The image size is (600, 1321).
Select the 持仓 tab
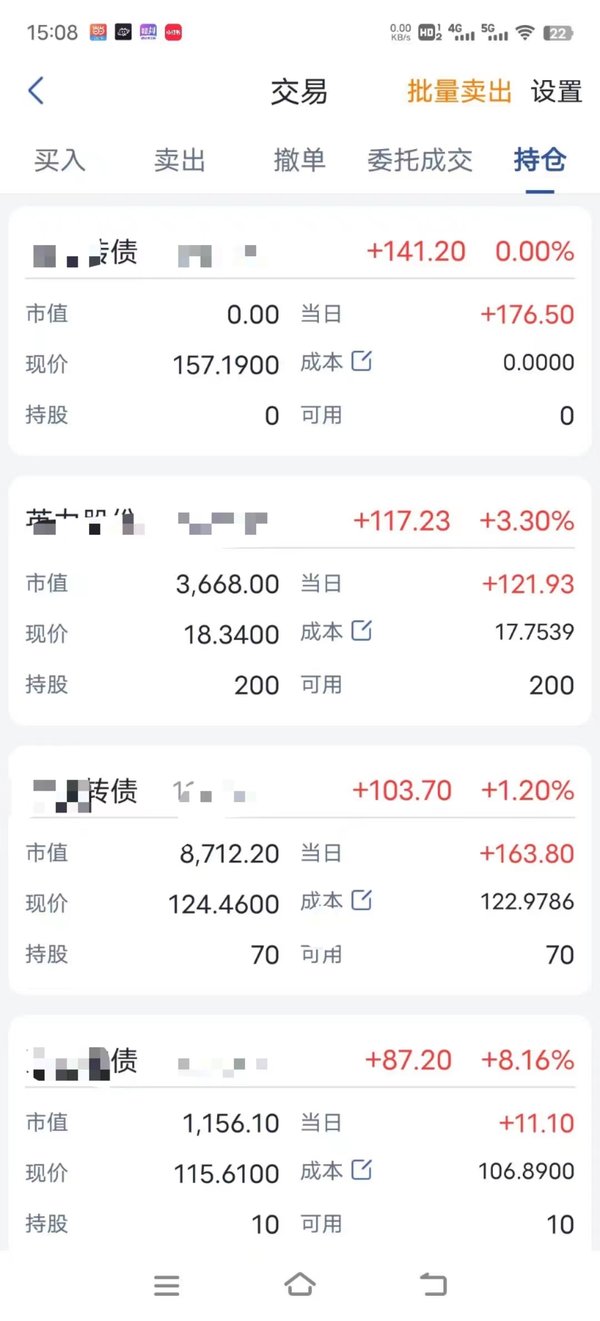(x=540, y=160)
